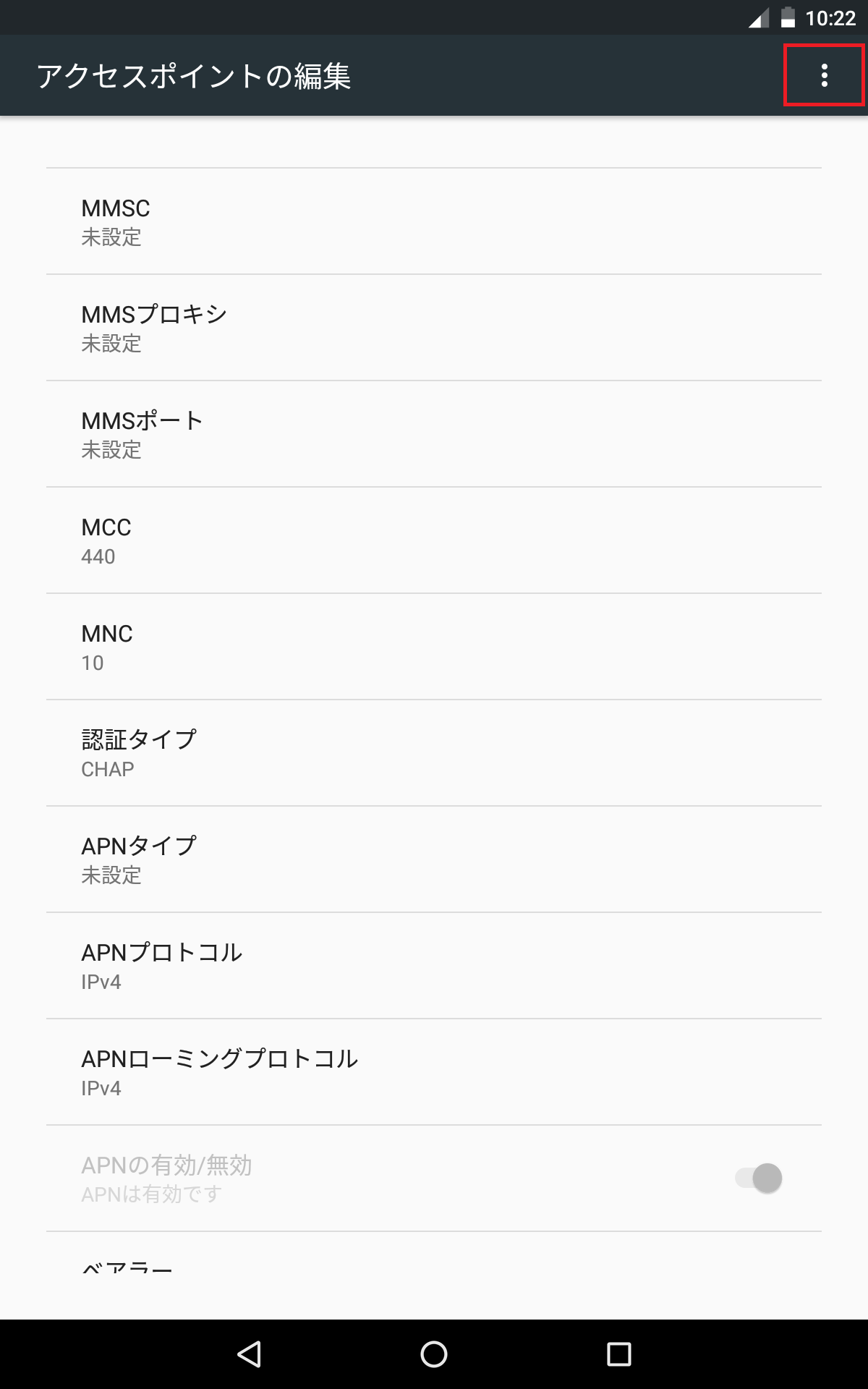868x1389 pixels.
Task: Edit the MCC value of 440
Action: [434, 540]
